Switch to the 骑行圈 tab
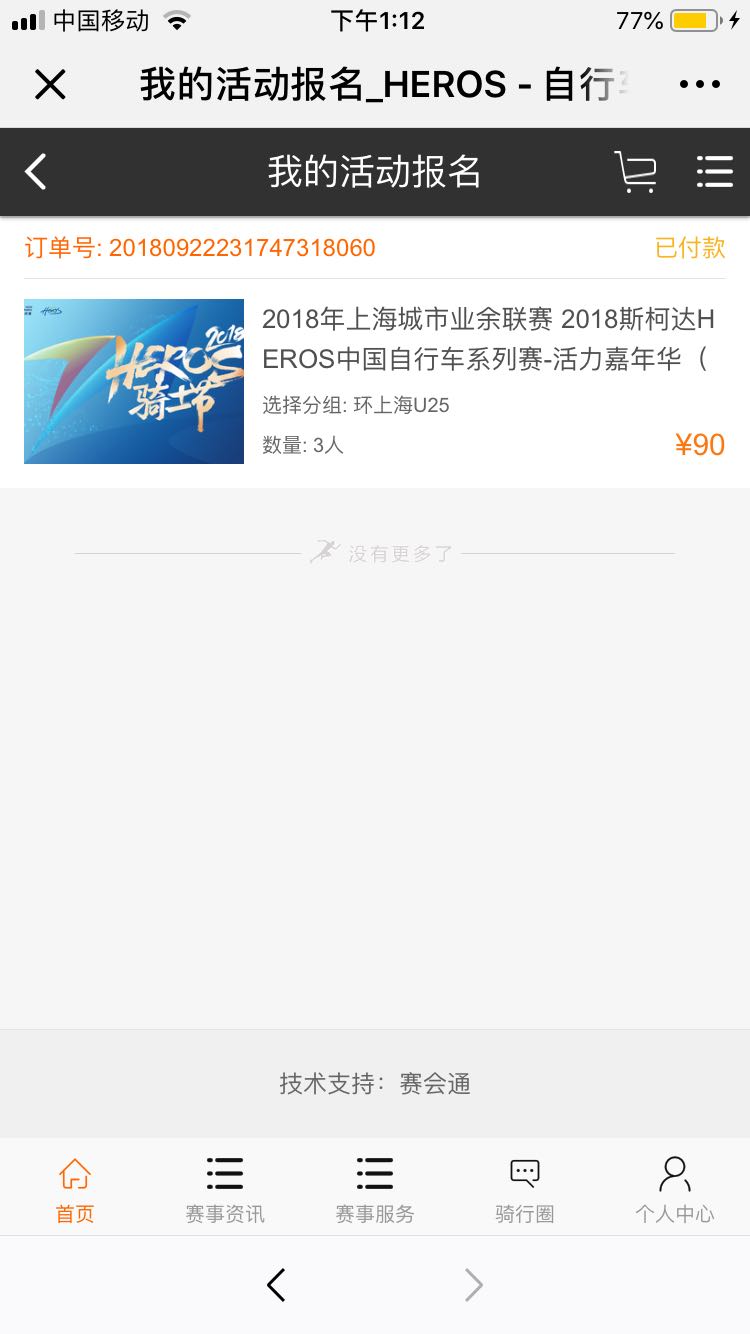Screen dimensions: 750x1334 525,1190
